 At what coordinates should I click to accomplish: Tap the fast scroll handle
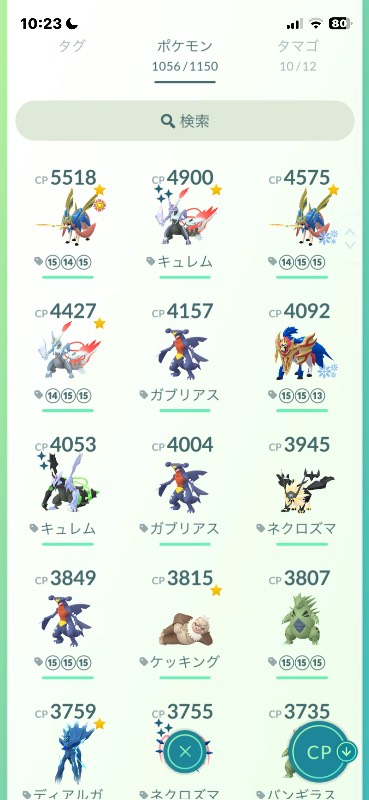click(350, 238)
